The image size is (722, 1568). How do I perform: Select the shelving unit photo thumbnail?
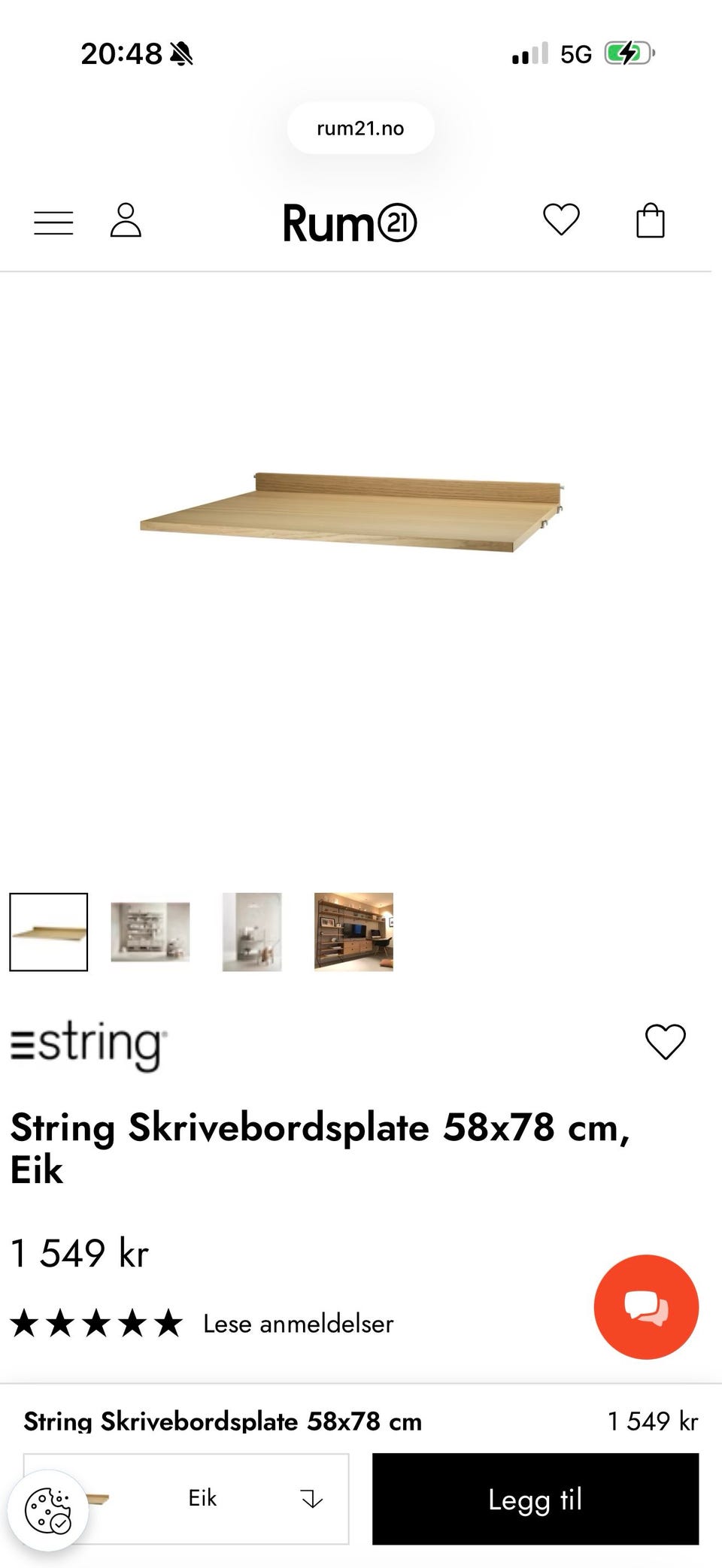(x=150, y=934)
